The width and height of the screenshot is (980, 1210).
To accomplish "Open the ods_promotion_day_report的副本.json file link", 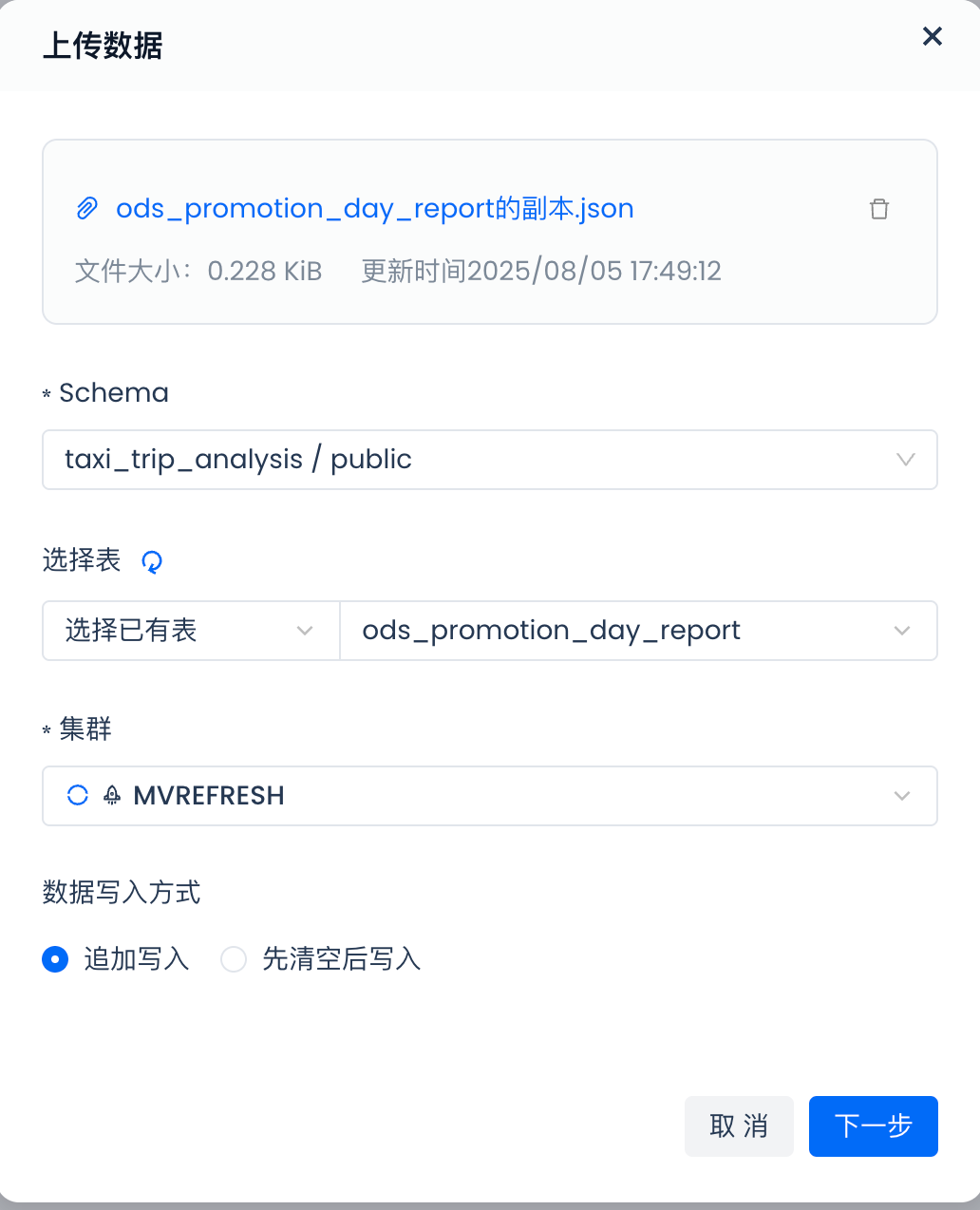I will (374, 209).
